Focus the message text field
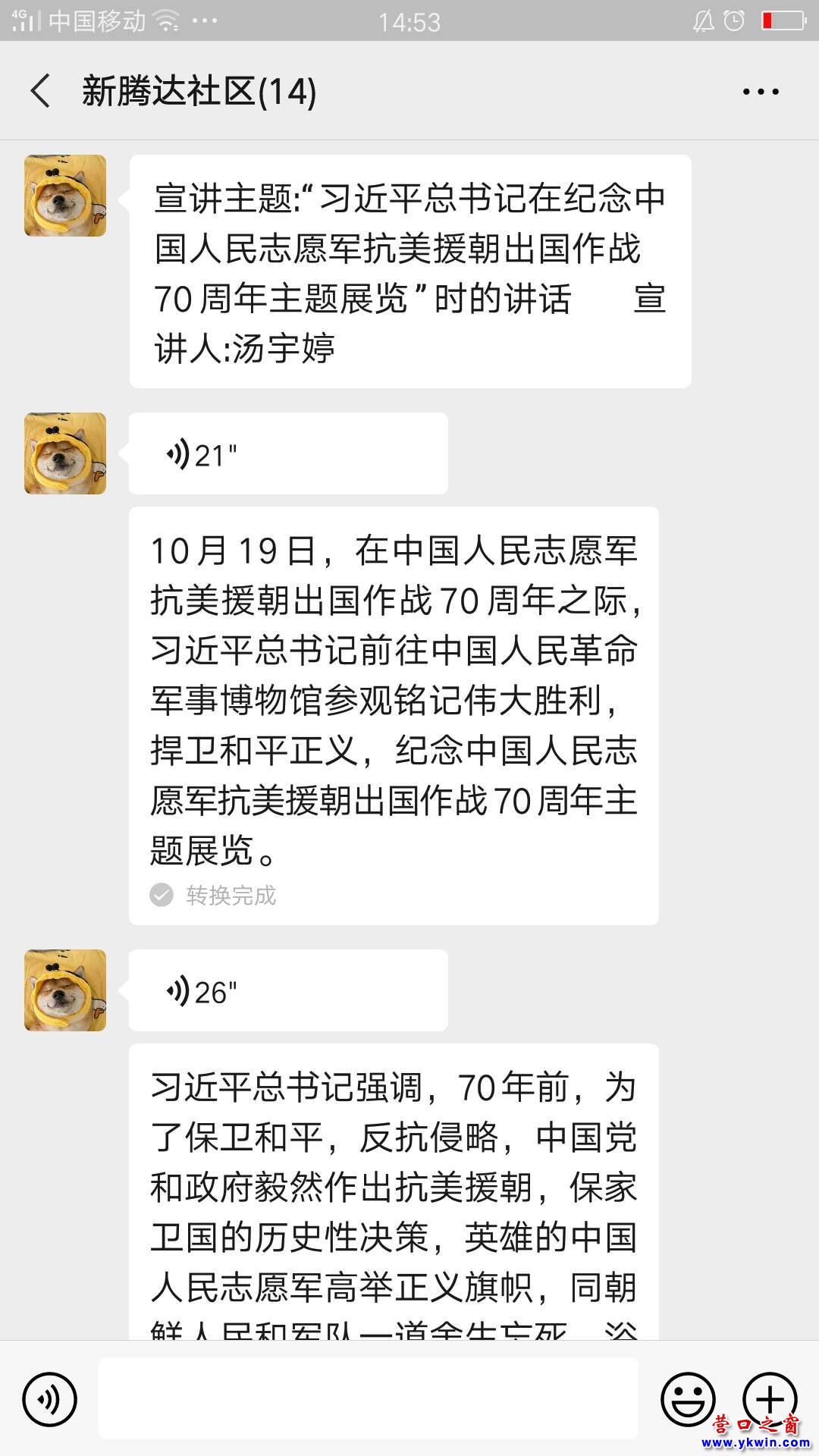Screen dimensions: 819x1456 pos(369,1399)
